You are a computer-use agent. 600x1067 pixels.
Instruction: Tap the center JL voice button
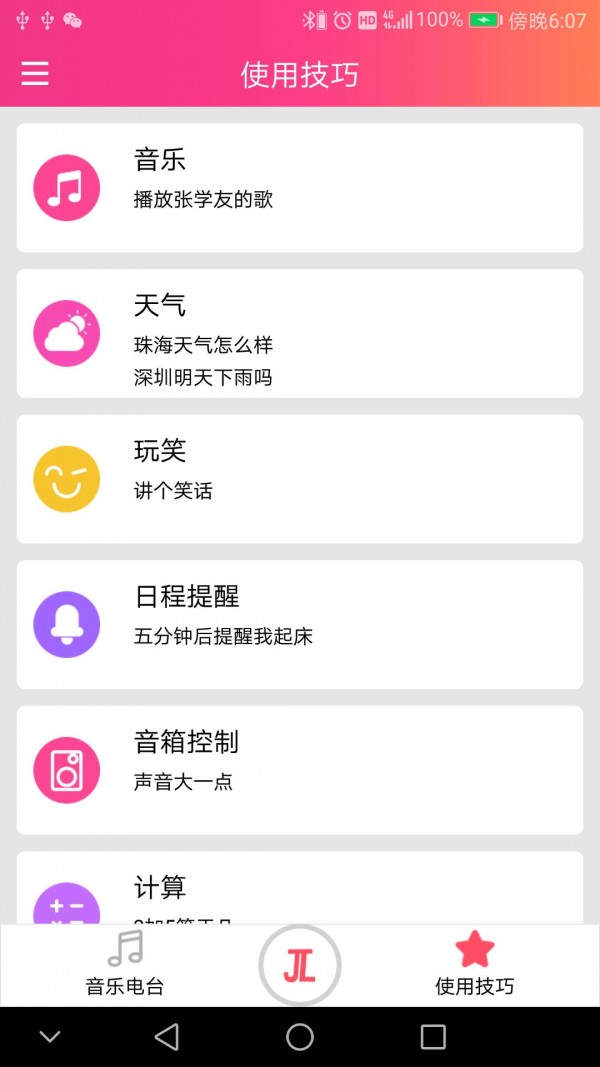coord(300,965)
